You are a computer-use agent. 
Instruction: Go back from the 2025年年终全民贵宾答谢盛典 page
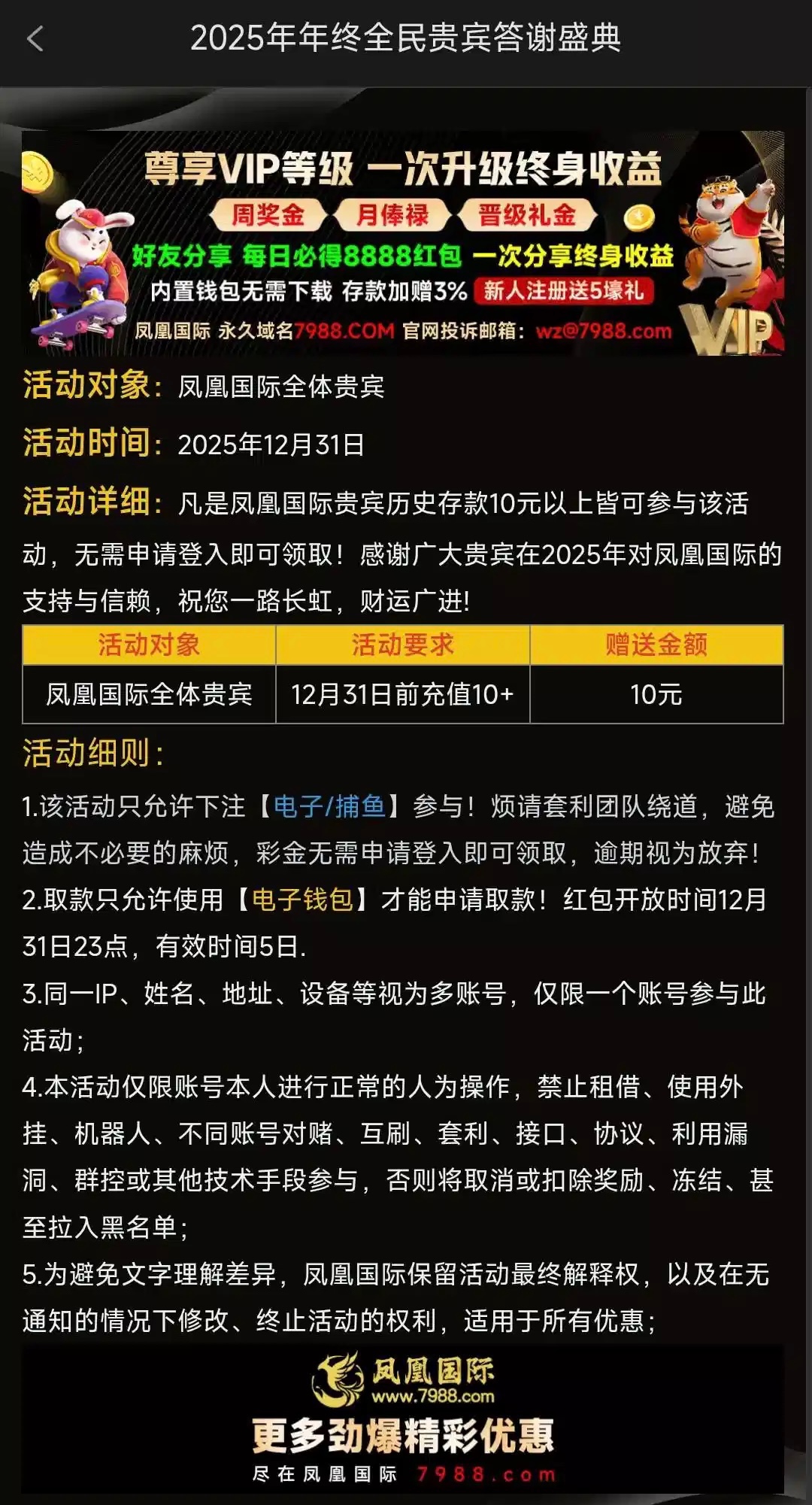(x=35, y=39)
